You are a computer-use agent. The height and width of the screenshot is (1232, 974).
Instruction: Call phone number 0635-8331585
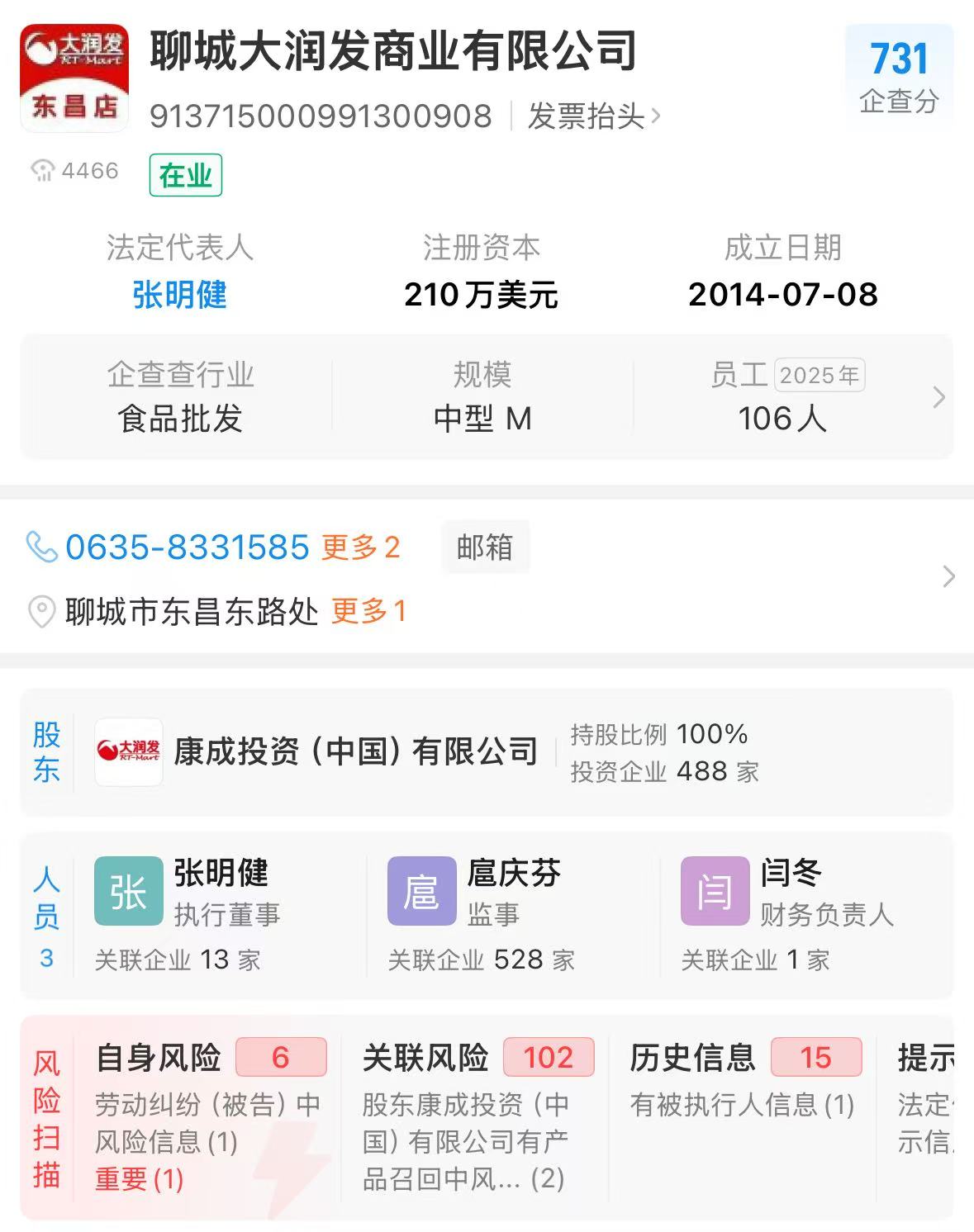[x=187, y=547]
